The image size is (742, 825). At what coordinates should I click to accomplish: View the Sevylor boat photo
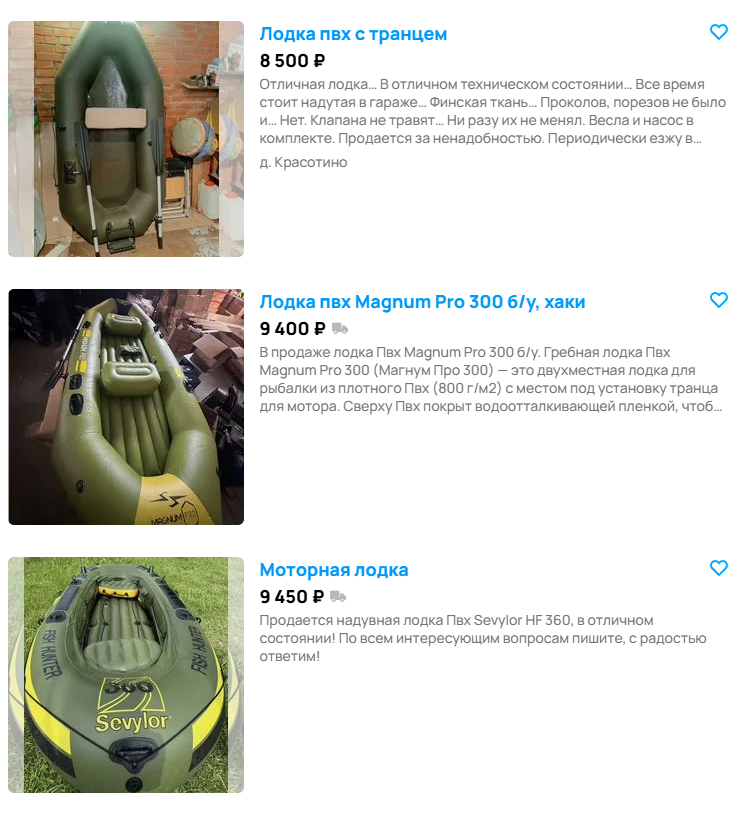tap(126, 675)
